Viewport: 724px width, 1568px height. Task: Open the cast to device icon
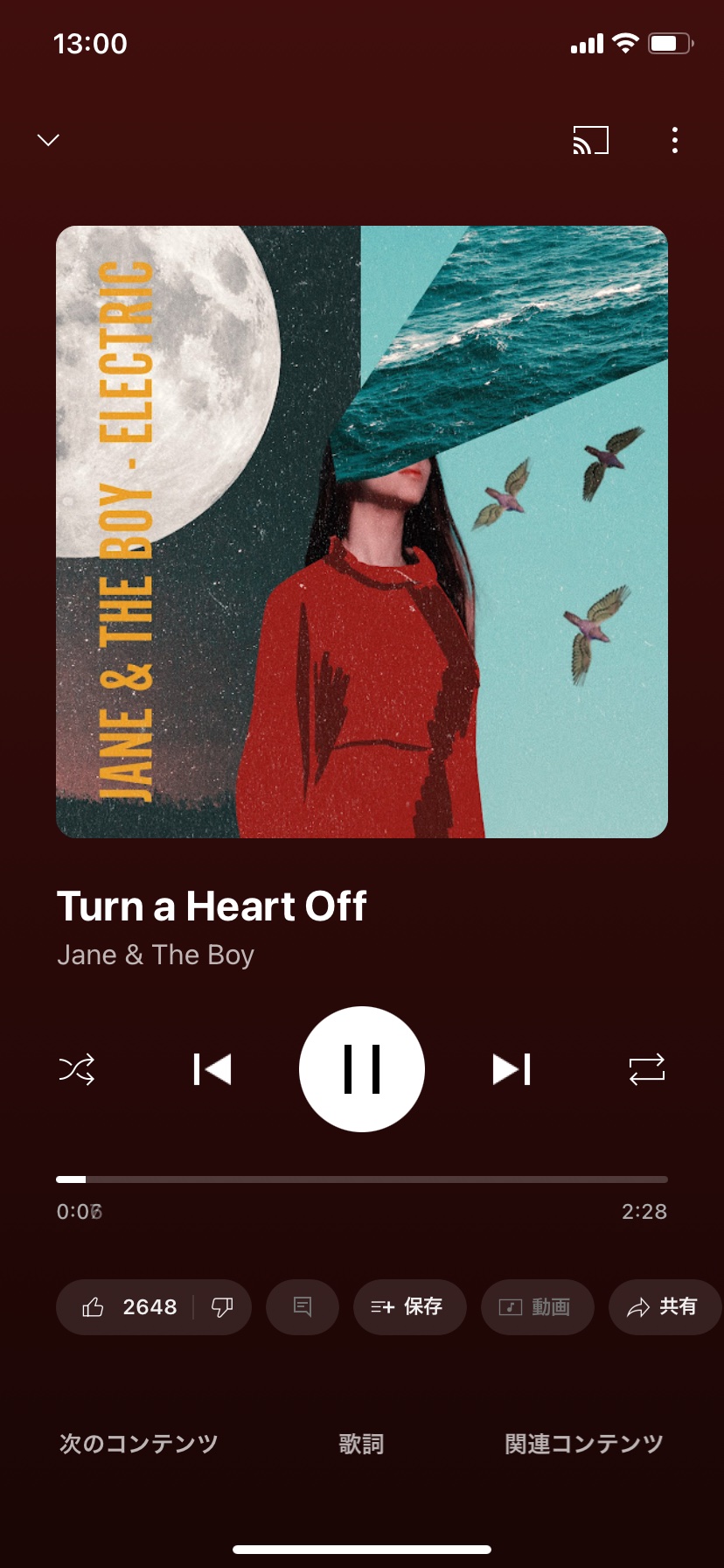[x=590, y=140]
